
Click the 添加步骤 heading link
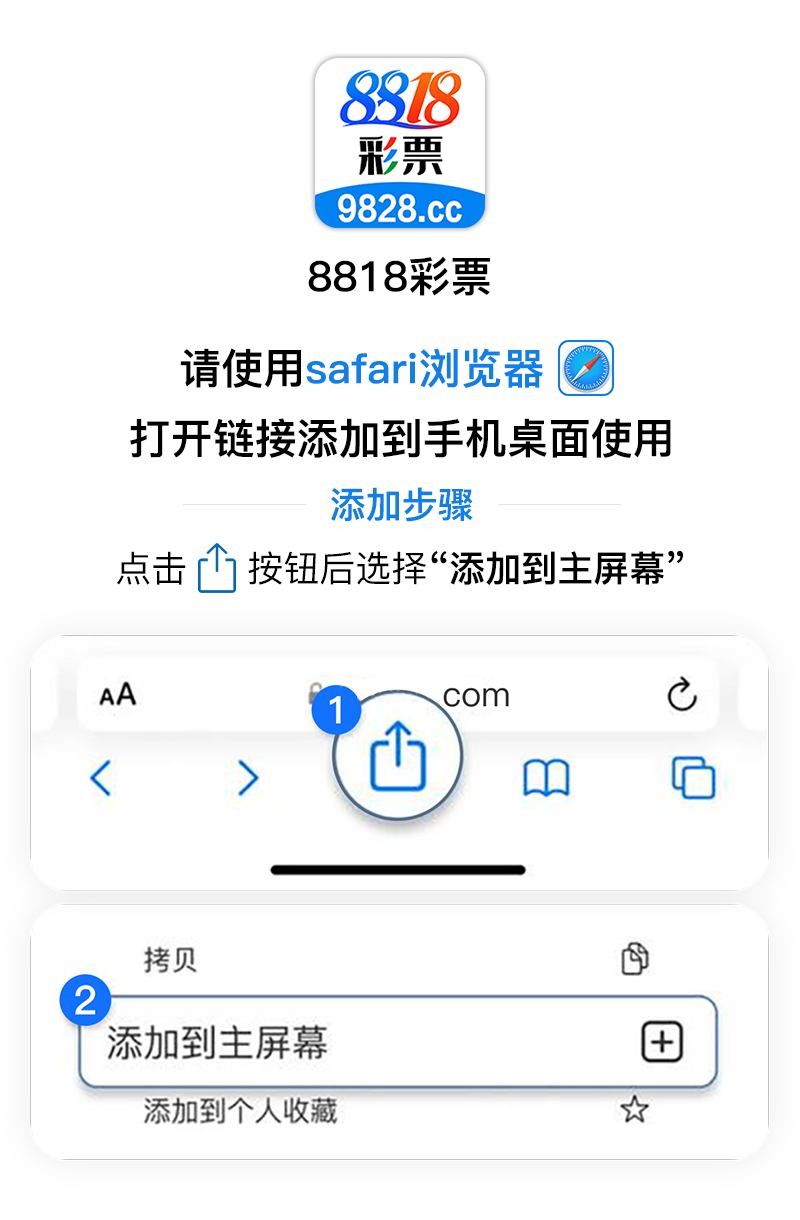400,506
